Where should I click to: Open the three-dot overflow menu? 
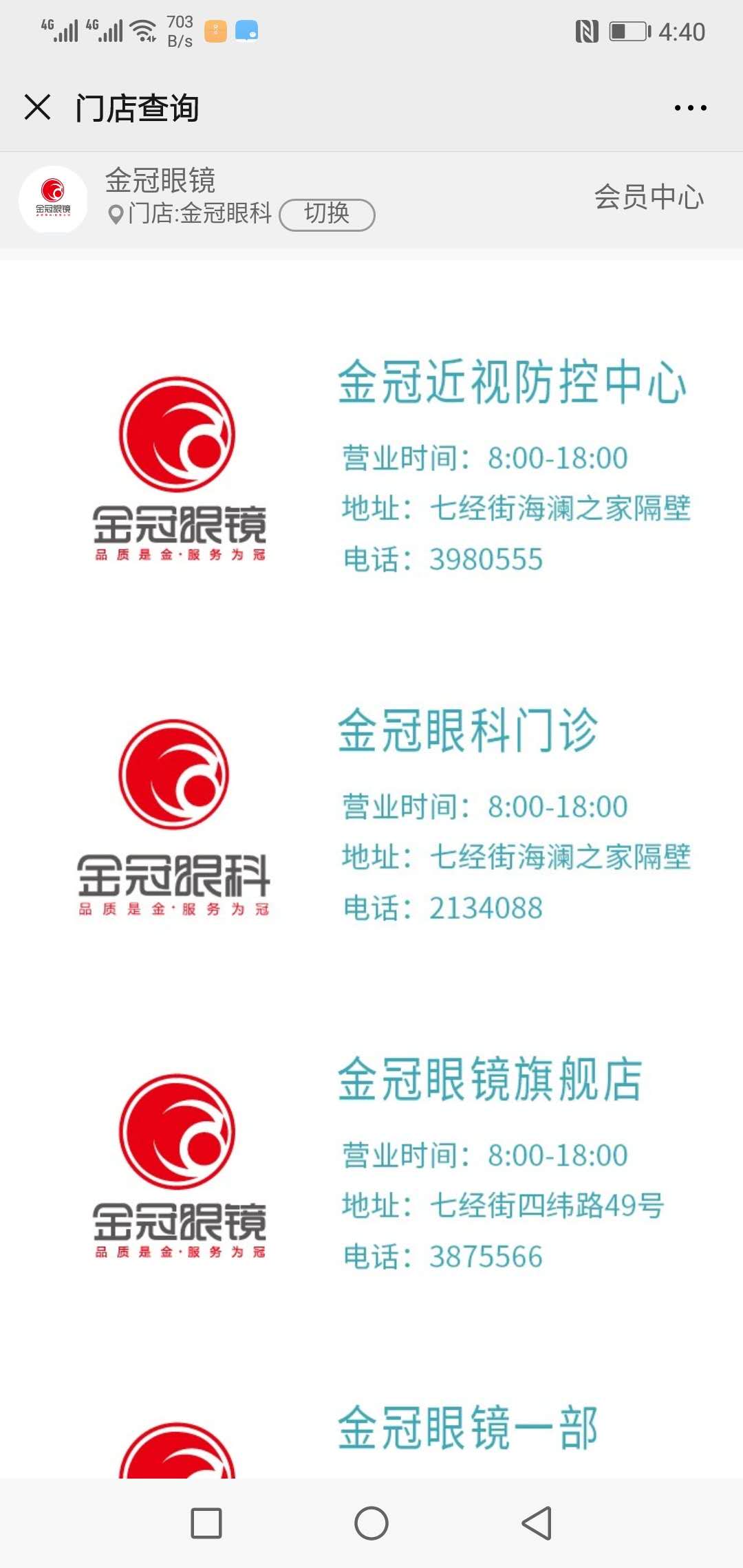(x=690, y=108)
